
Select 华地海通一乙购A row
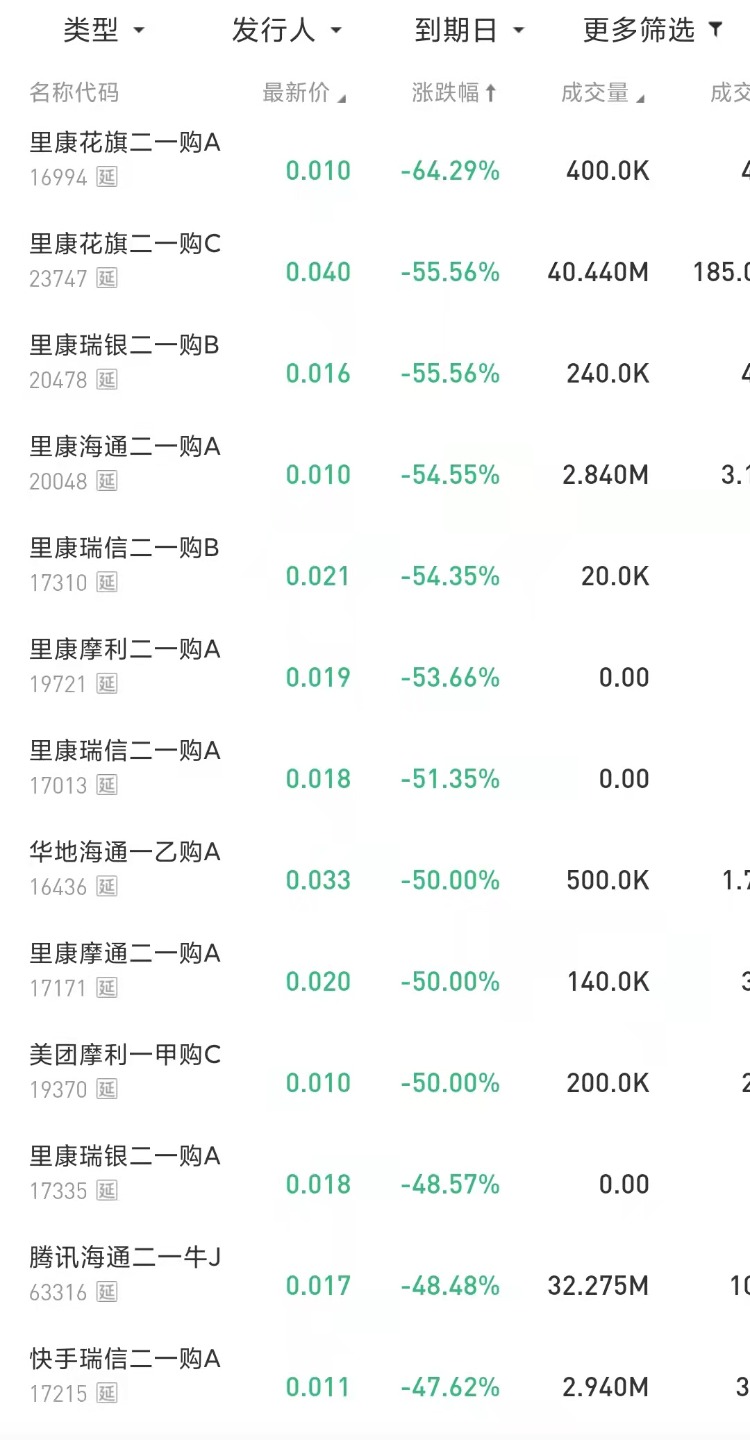click(125, 868)
